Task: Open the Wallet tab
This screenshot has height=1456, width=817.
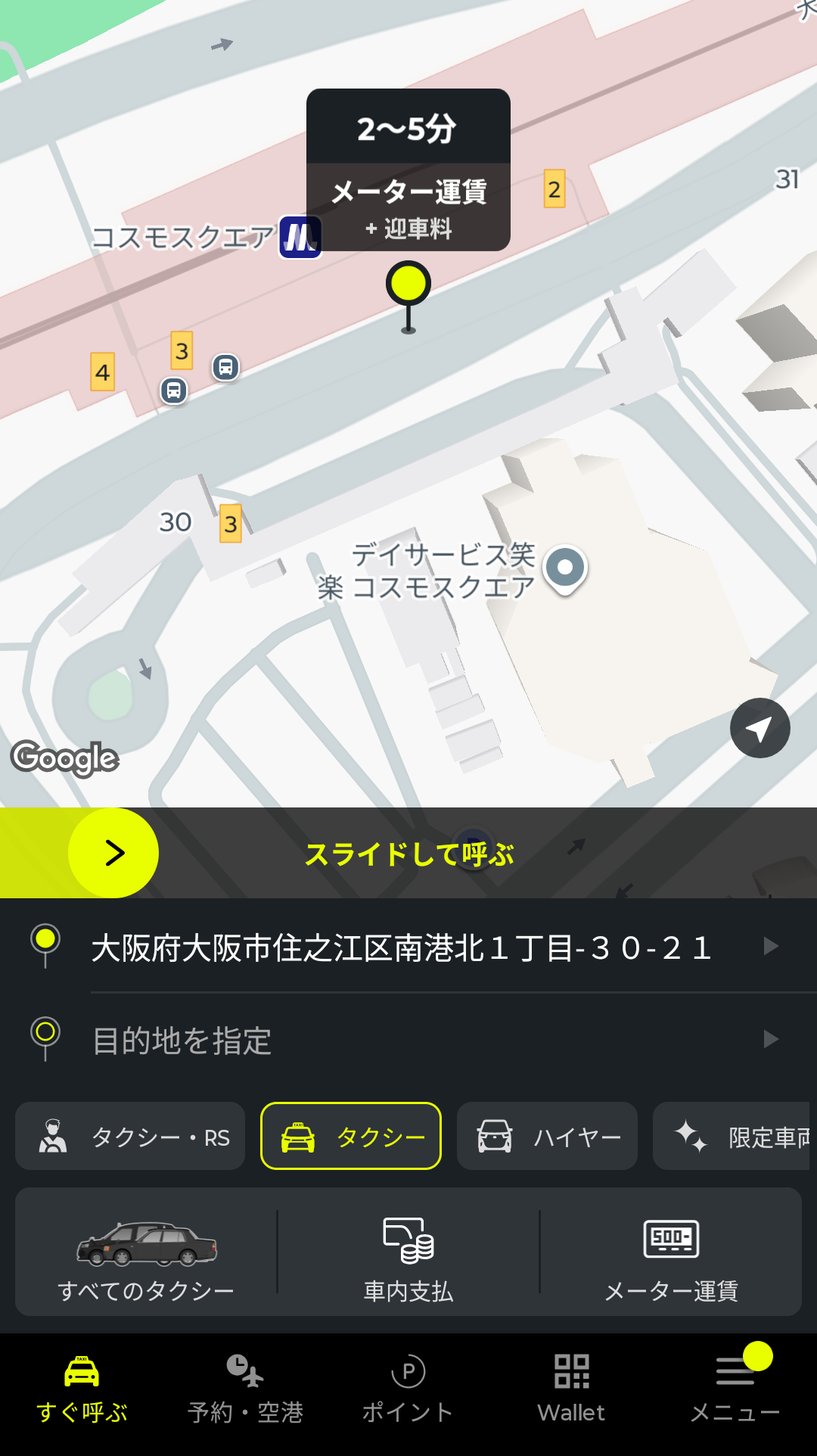Action: pyautogui.click(x=571, y=1391)
